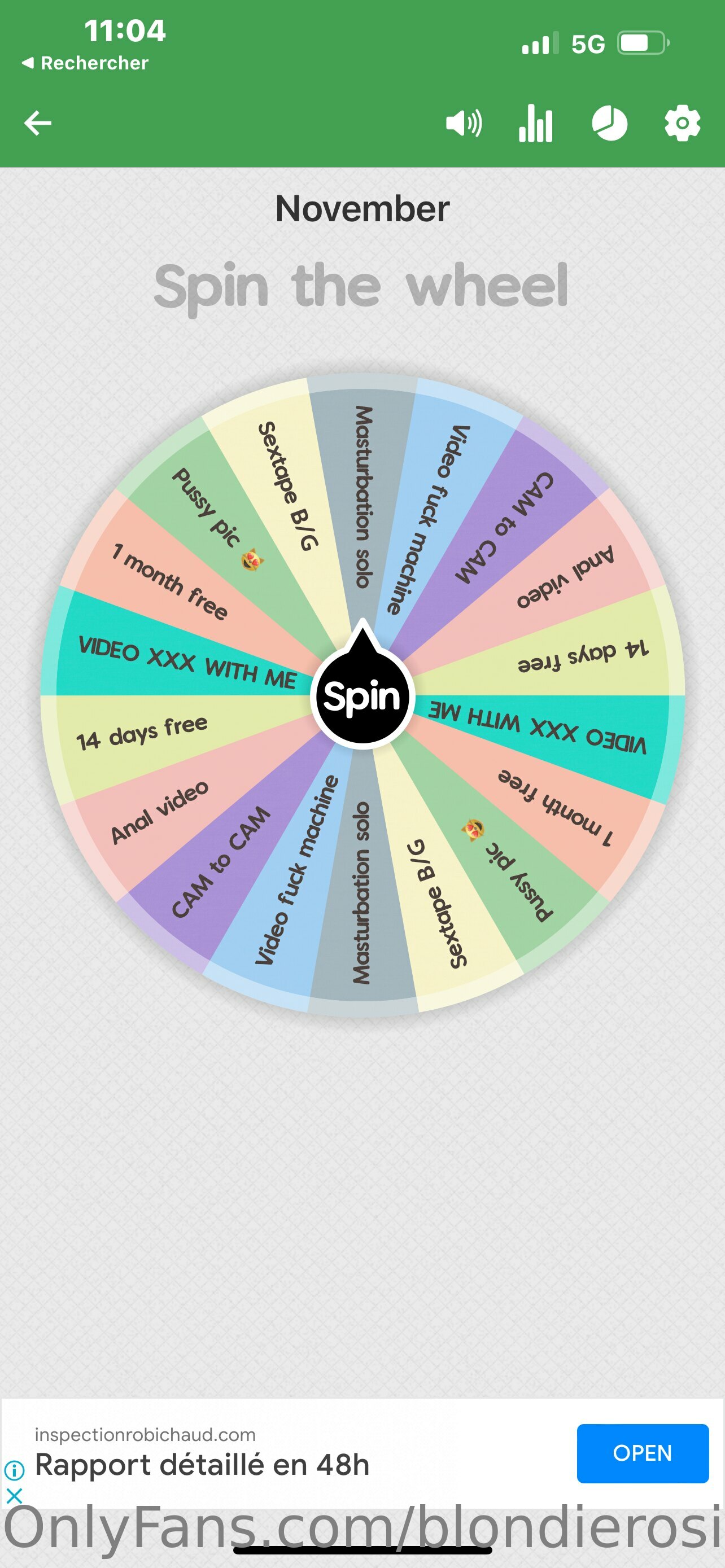Viewport: 725px width, 1568px height.
Task: Open the settings gear
Action: 682,123
